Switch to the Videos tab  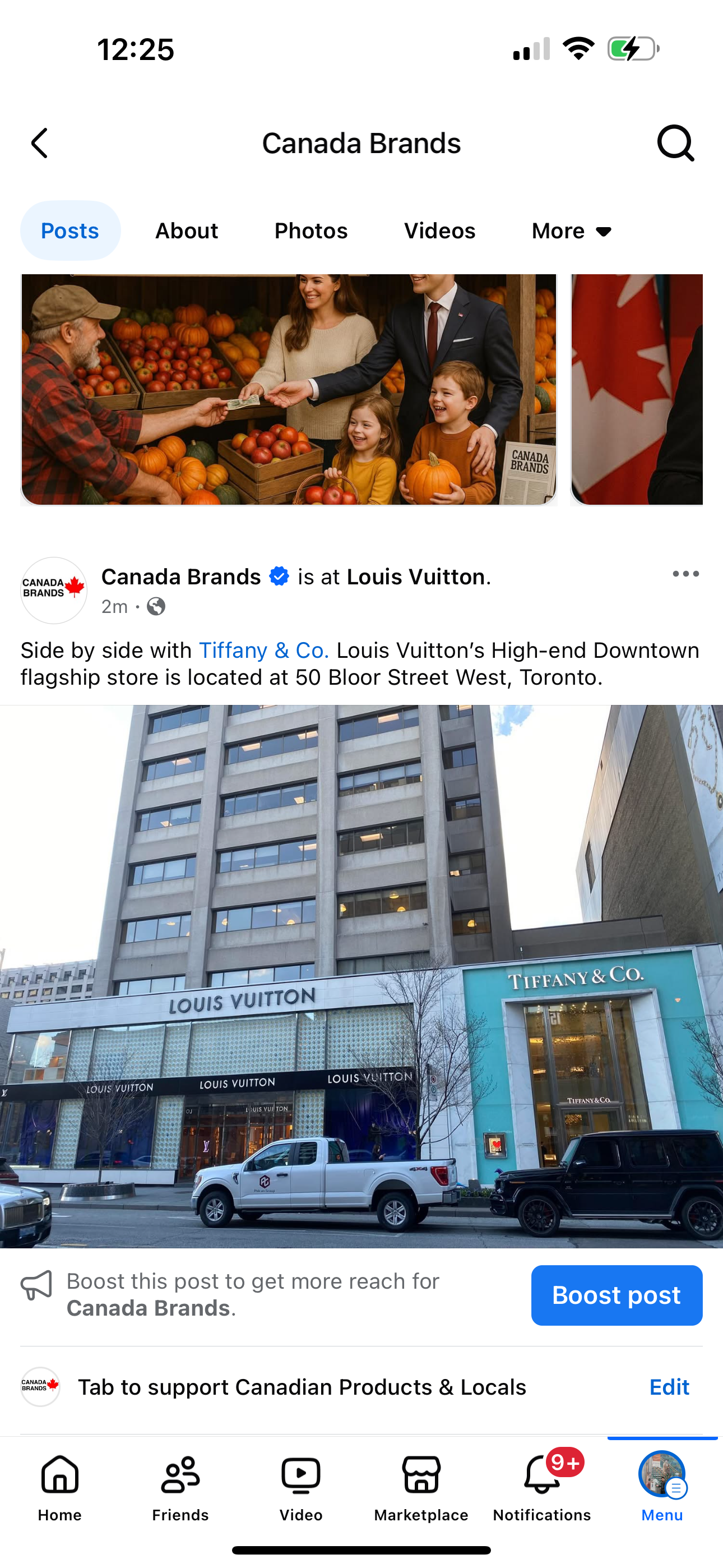(439, 230)
